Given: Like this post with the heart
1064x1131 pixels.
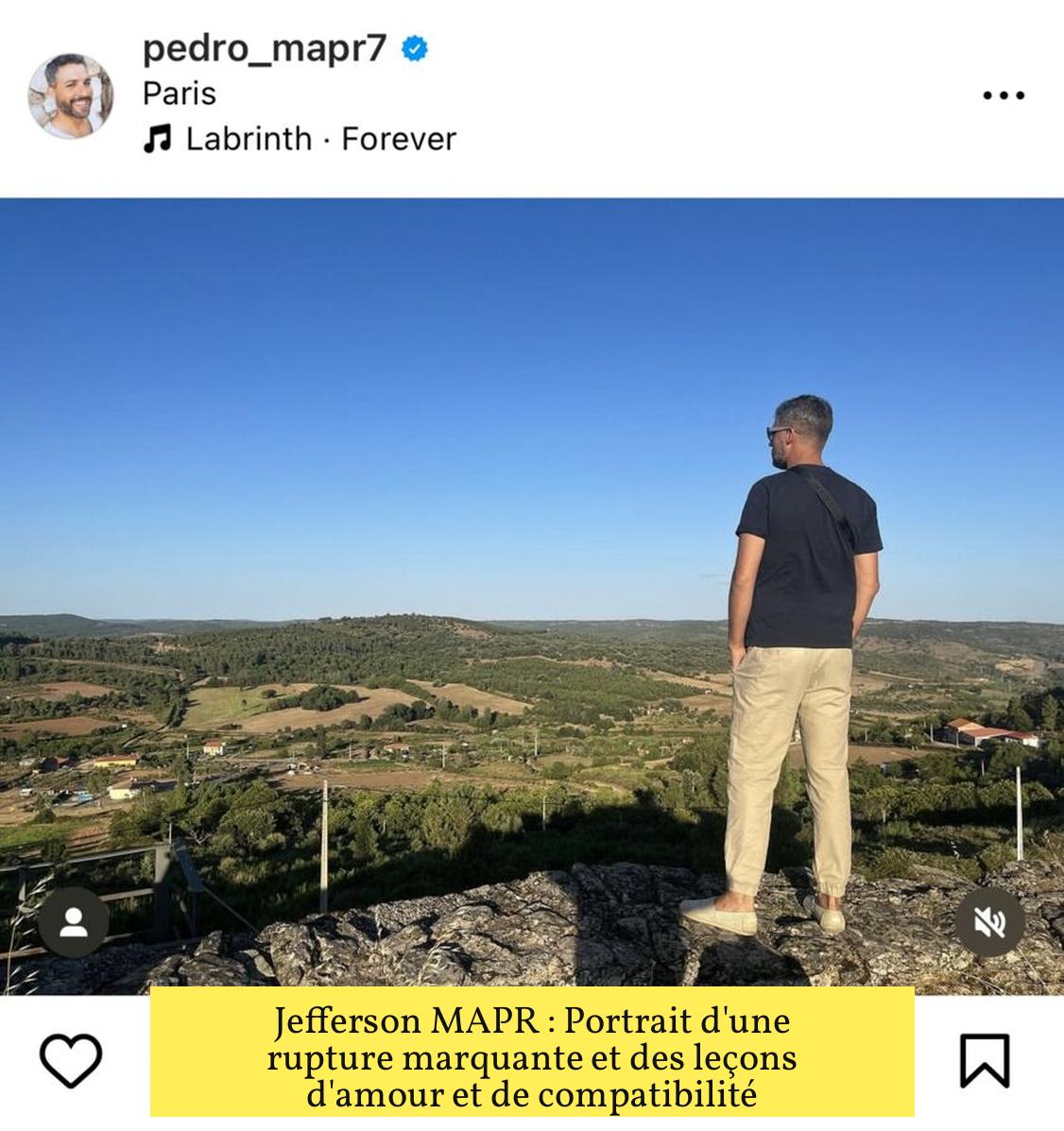Looking at the screenshot, I should tap(72, 1059).
